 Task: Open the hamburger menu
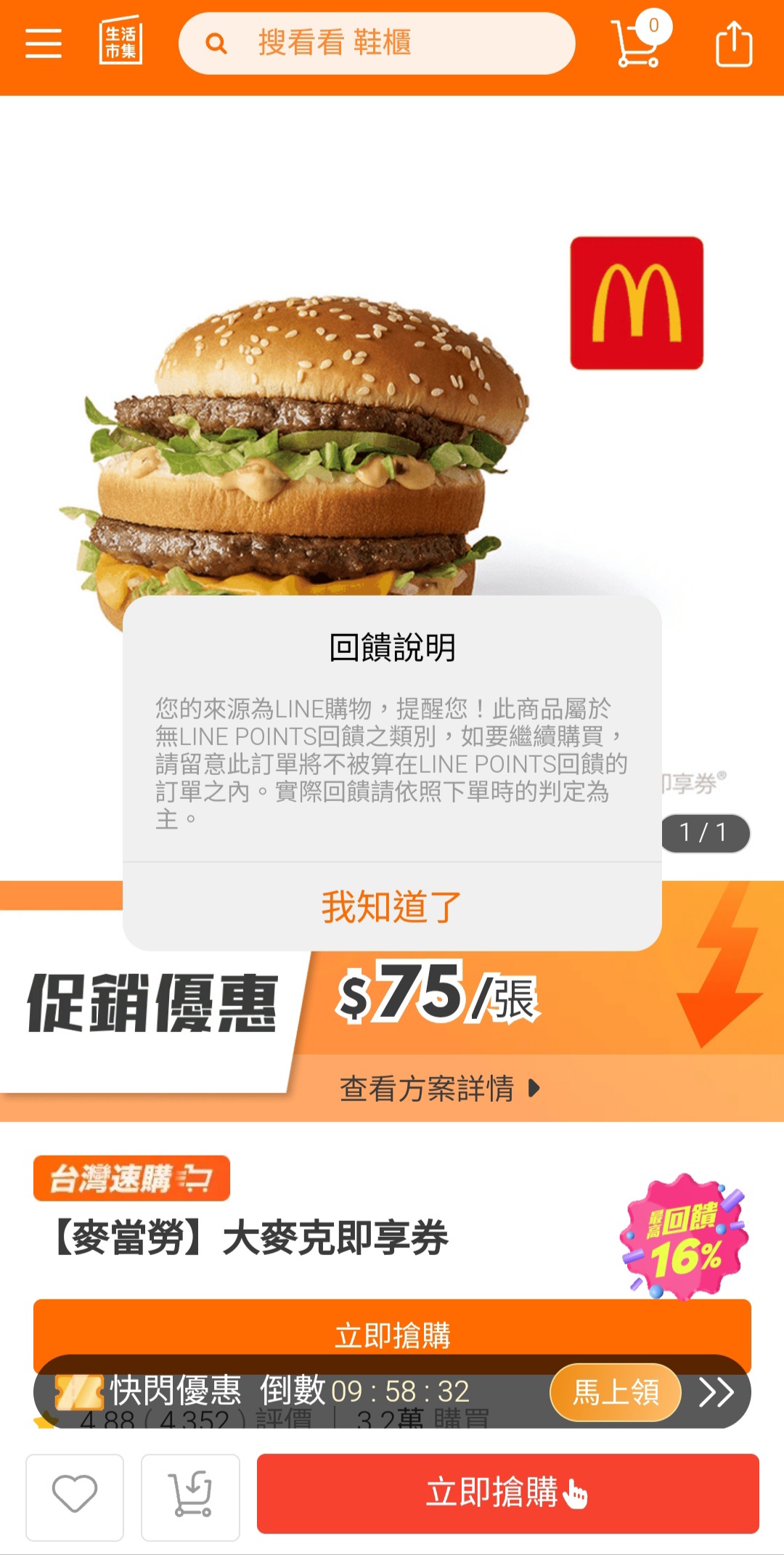44,44
